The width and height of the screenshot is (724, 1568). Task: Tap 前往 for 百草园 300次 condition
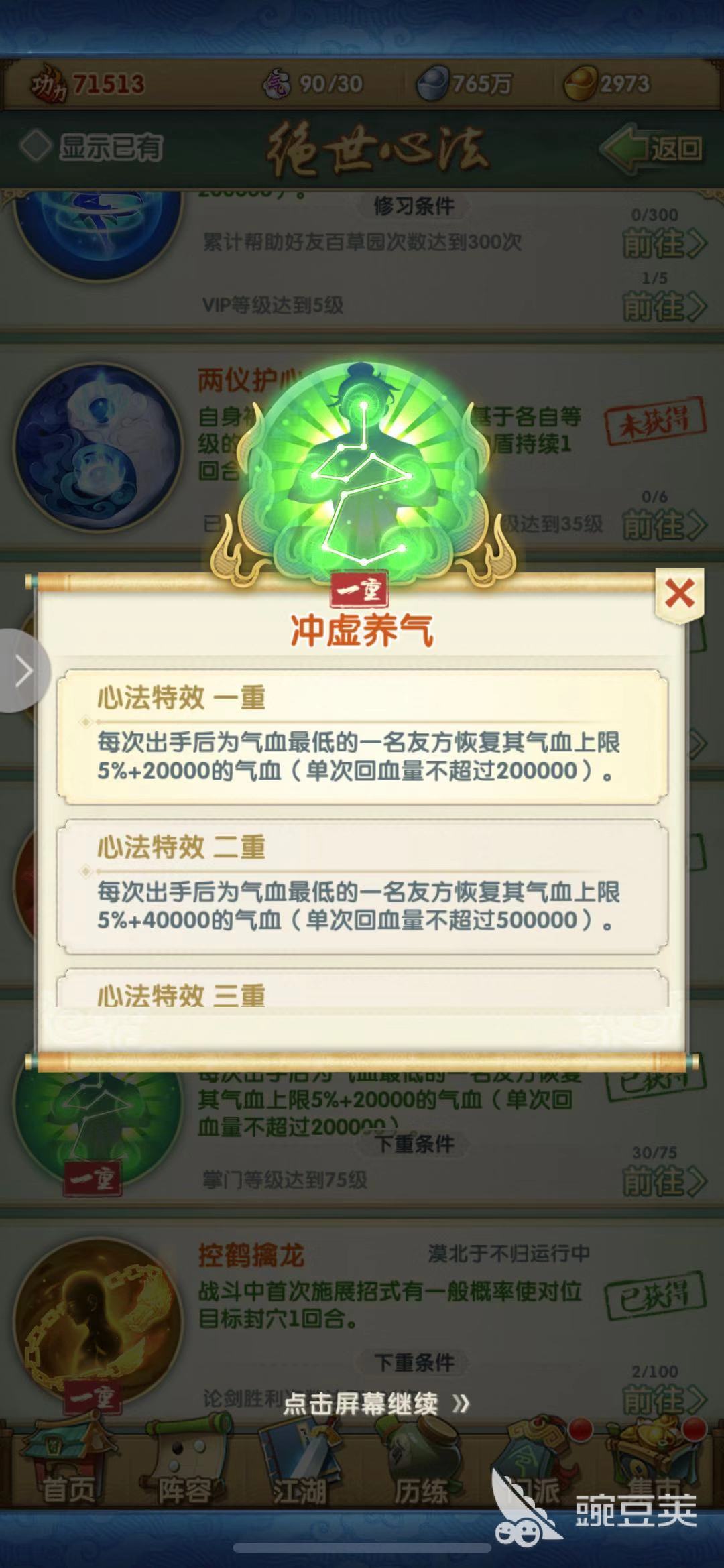[x=664, y=243]
